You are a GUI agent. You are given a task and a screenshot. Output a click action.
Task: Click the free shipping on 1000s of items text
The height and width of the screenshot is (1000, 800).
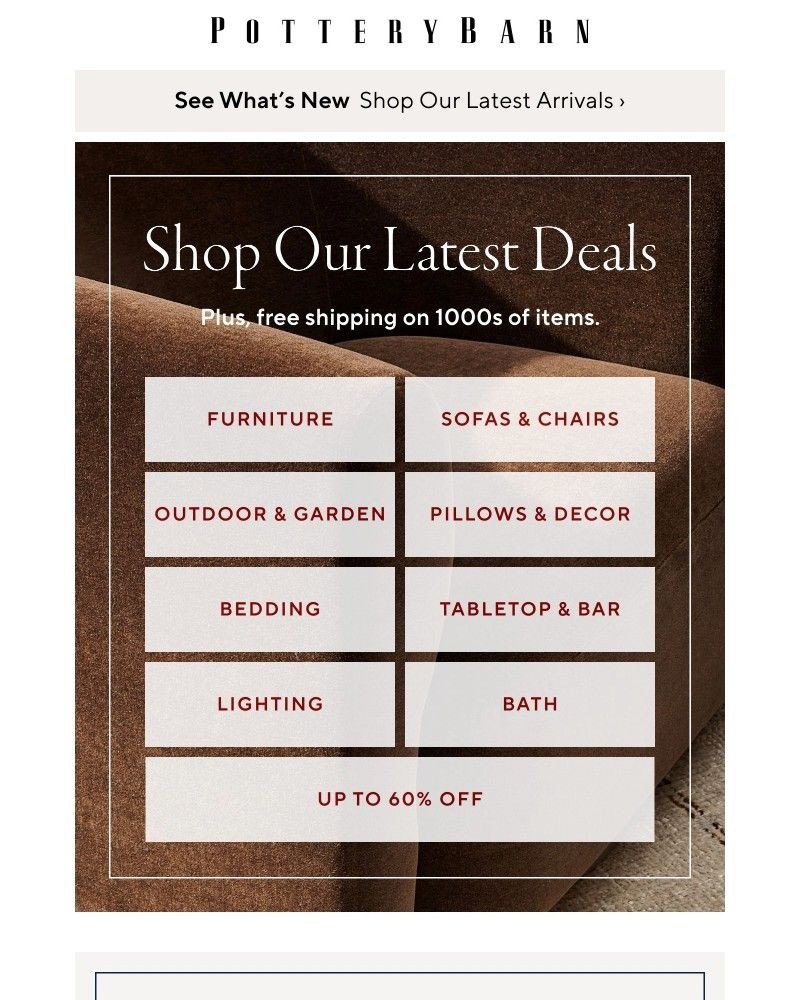[x=400, y=317]
